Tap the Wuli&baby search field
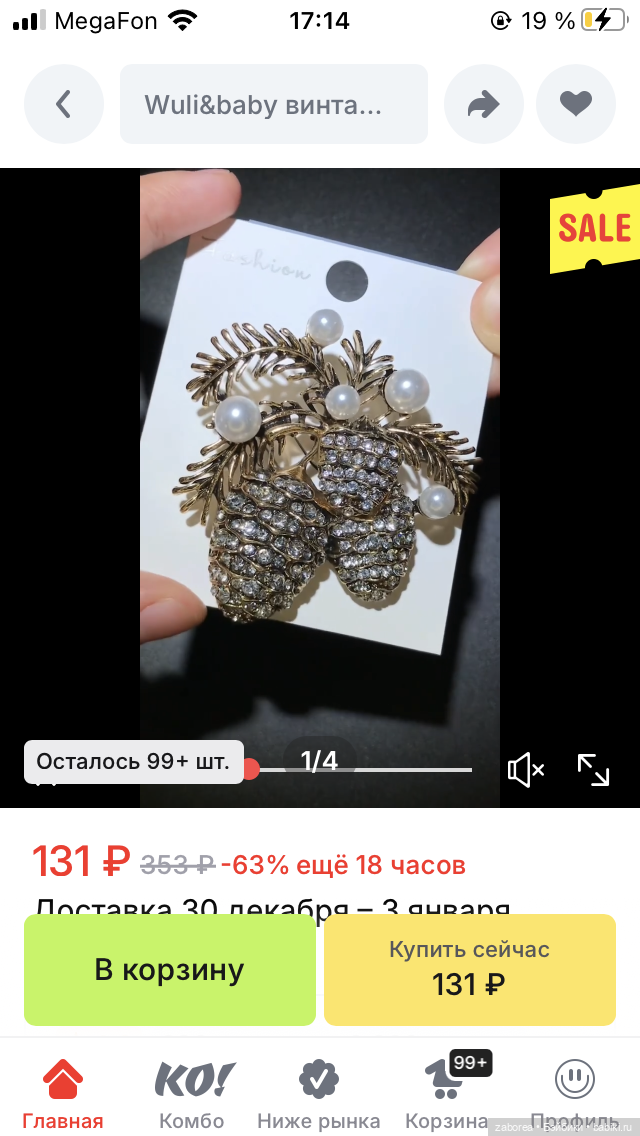The image size is (640, 1136). tap(274, 104)
